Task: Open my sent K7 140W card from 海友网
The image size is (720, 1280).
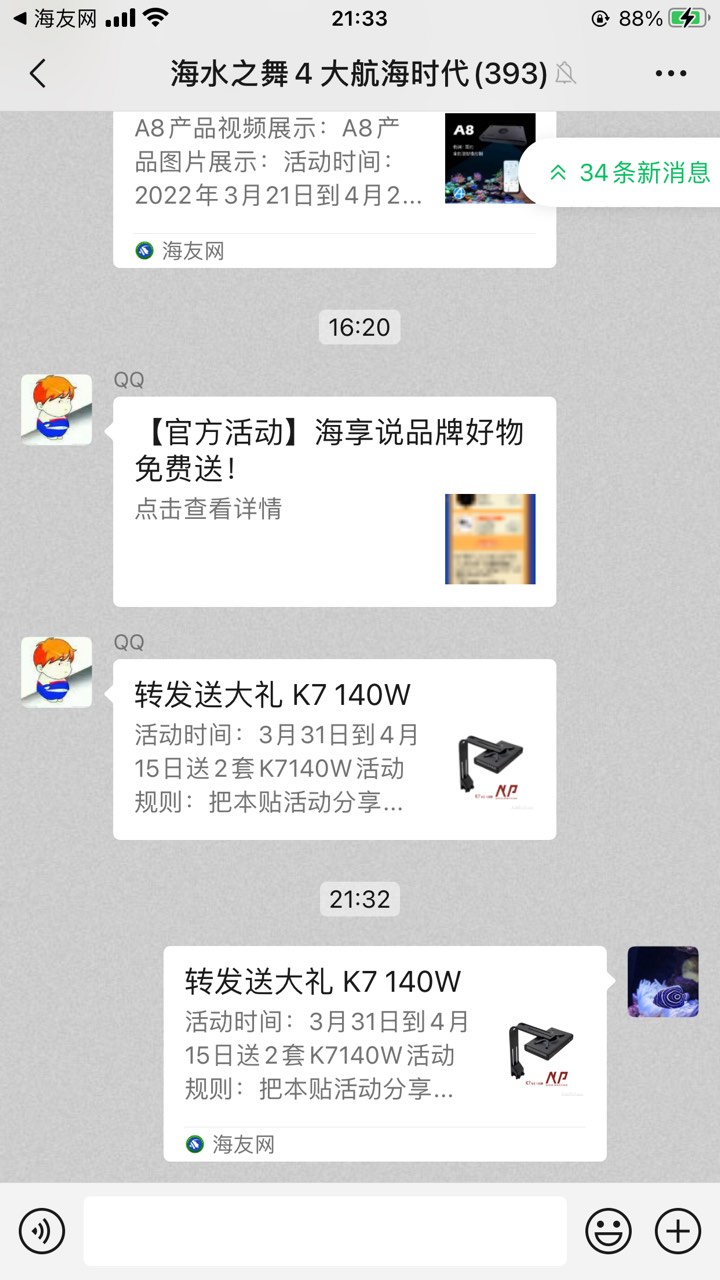Action: tap(384, 1052)
